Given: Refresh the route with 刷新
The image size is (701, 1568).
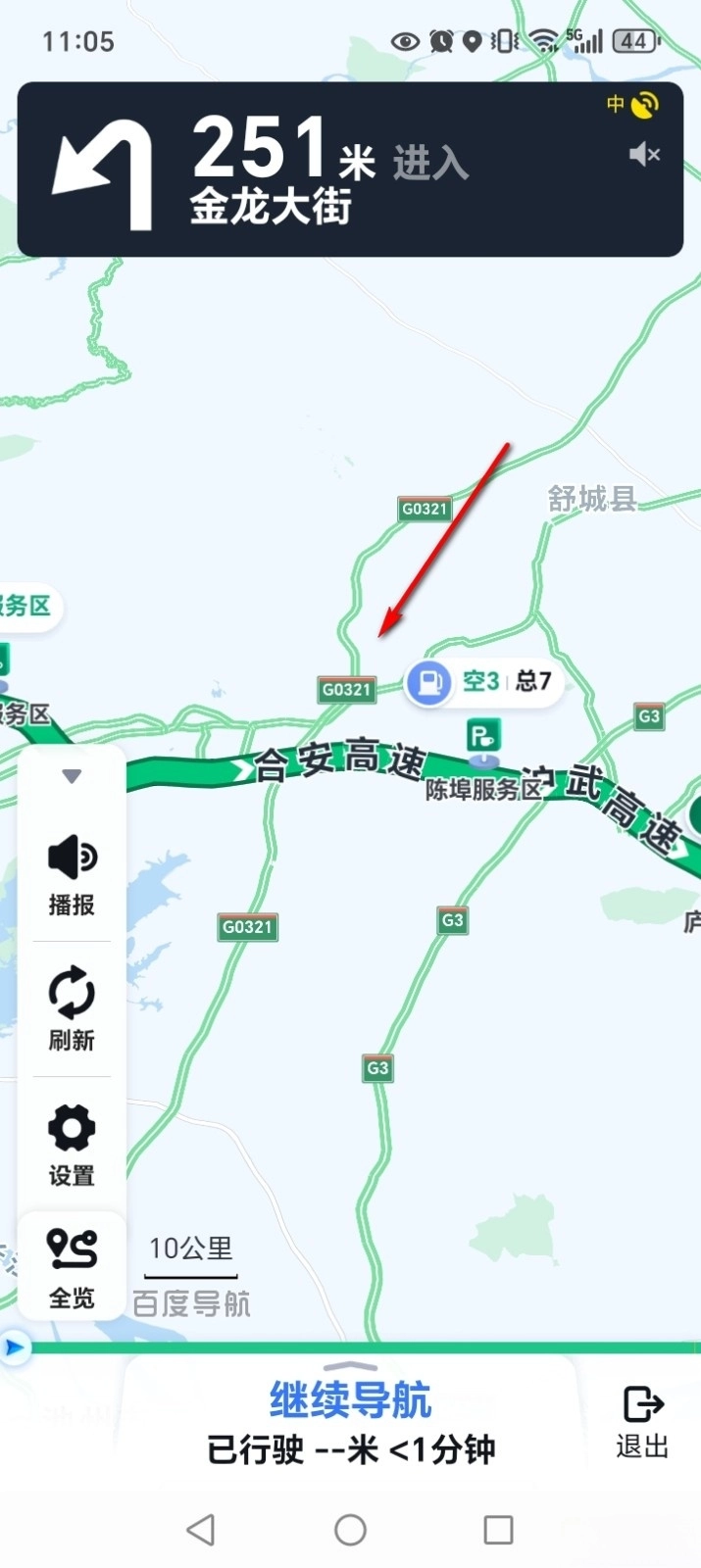Looking at the screenshot, I should point(72,1008).
